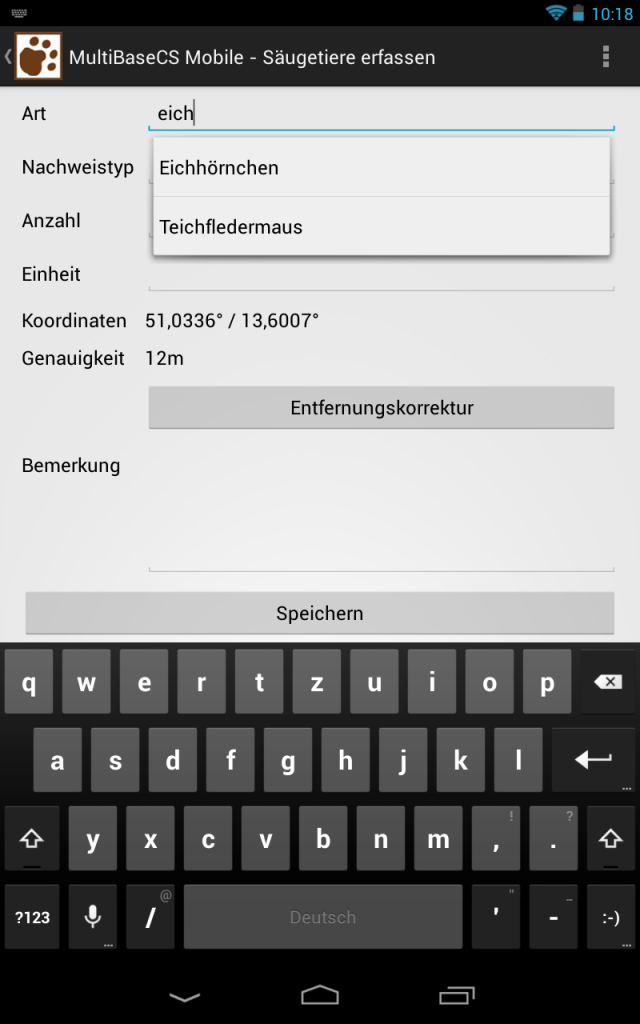640x1024 pixels.
Task: Open the Einheit field
Action: [381, 274]
